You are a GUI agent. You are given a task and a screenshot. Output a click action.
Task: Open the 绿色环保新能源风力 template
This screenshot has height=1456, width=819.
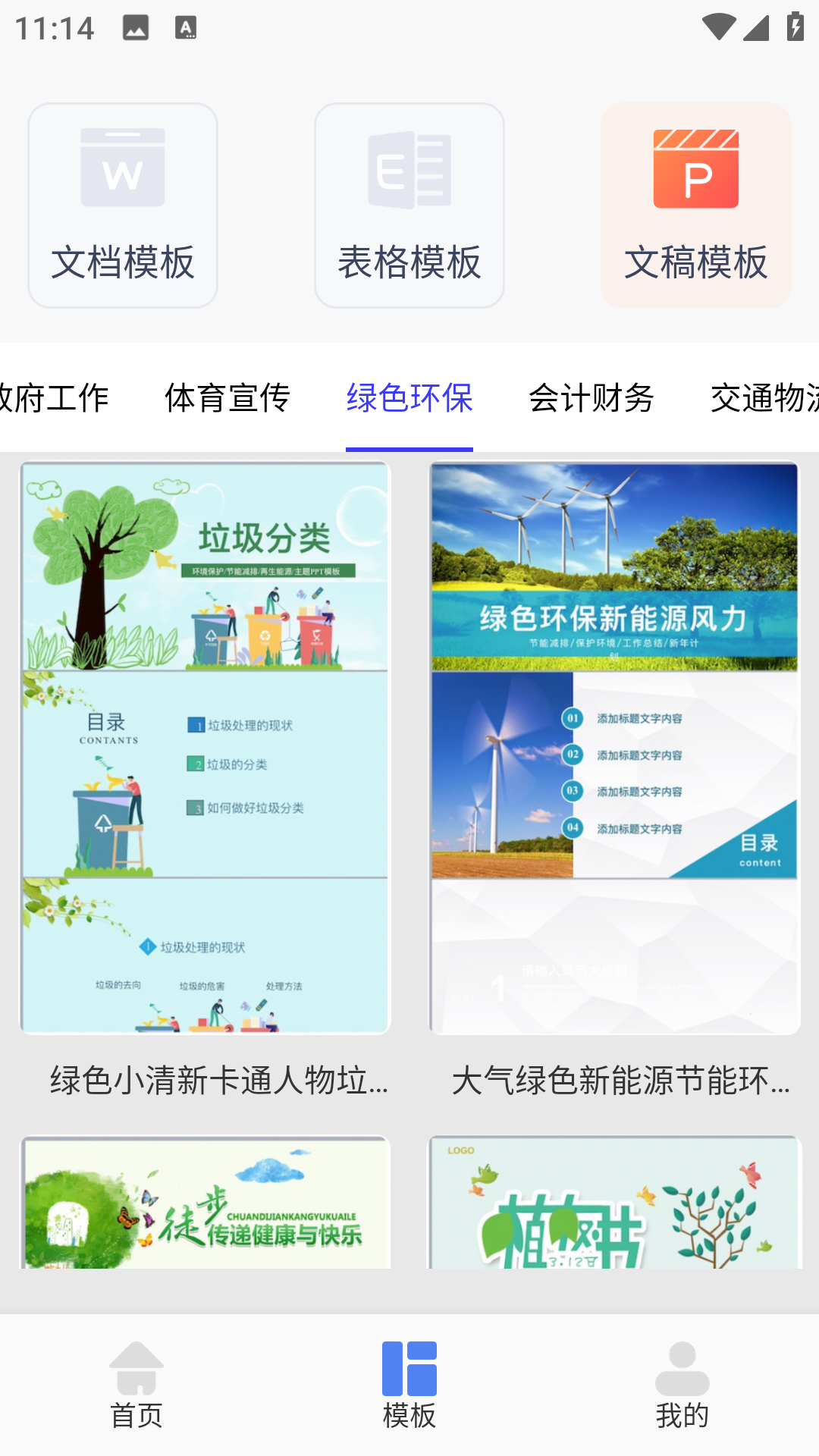point(614,748)
